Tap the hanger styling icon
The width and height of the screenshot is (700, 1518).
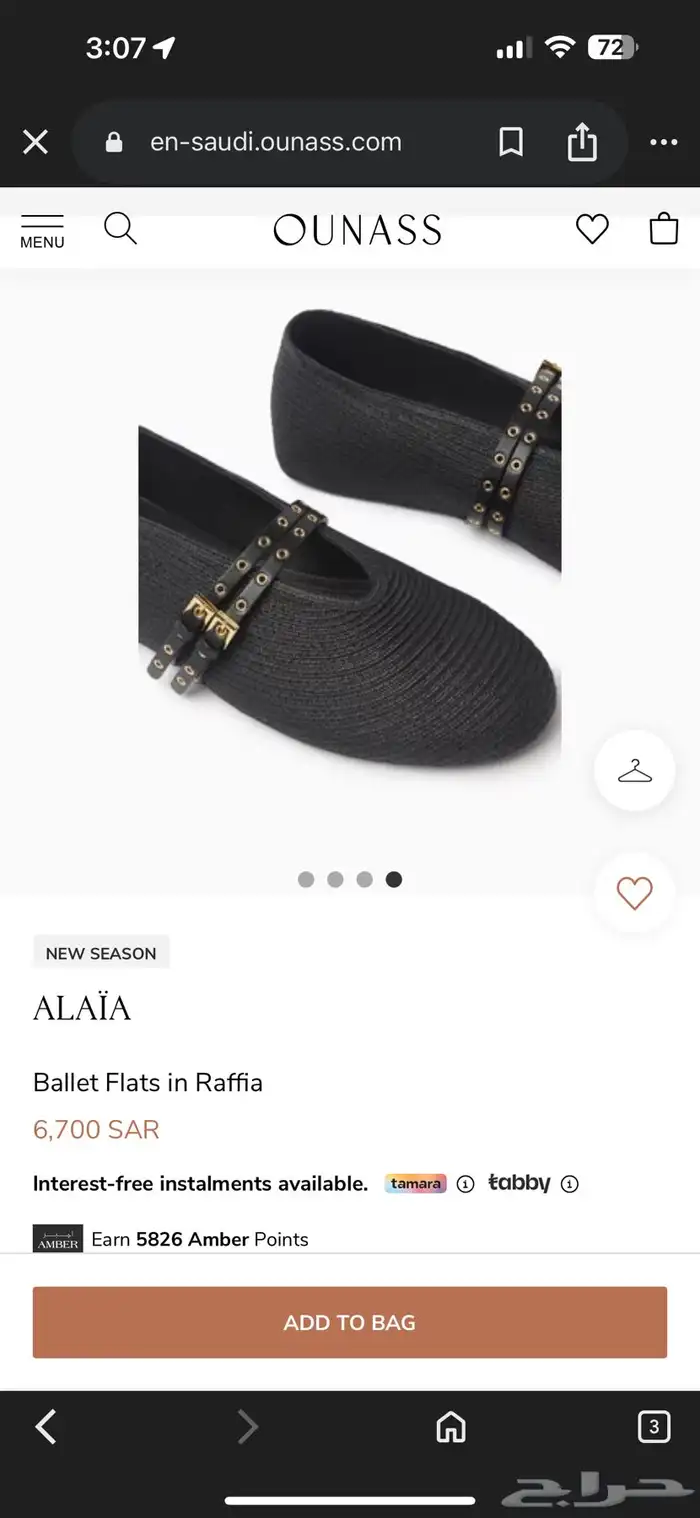(x=634, y=771)
